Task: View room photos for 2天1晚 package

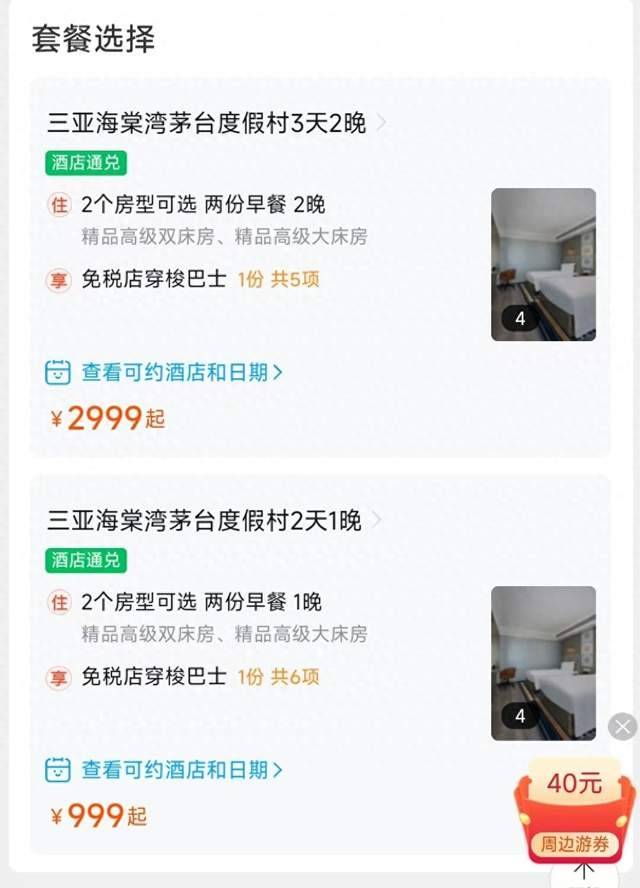Action: 543,662
